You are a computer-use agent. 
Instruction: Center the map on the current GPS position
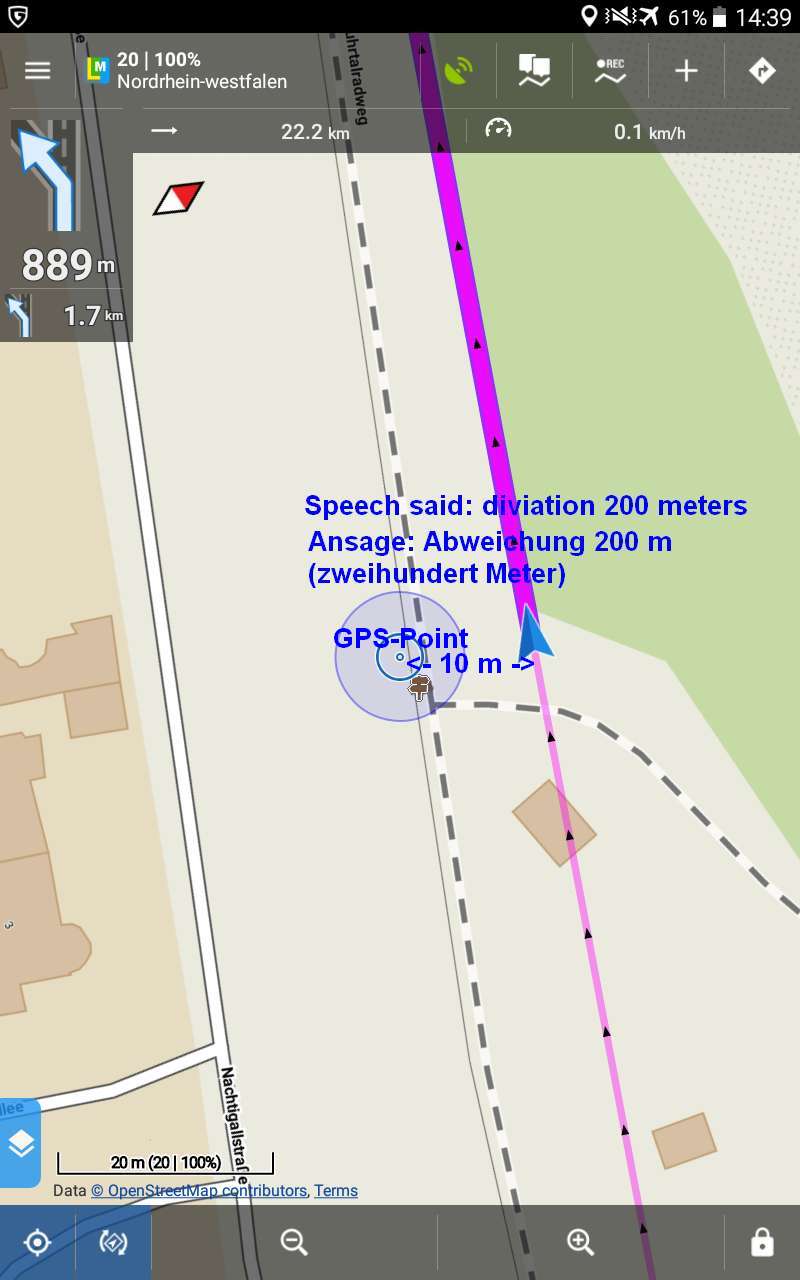[x=37, y=1243]
